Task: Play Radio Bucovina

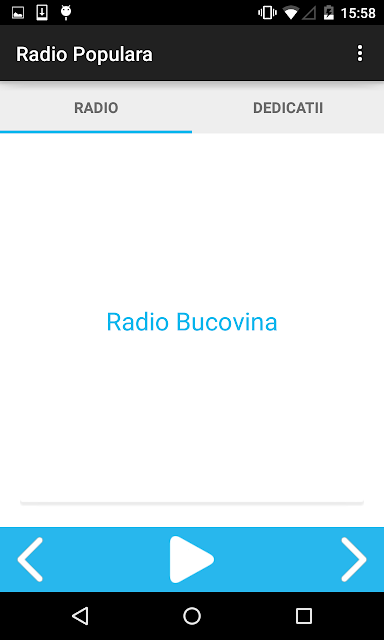Action: (192, 559)
